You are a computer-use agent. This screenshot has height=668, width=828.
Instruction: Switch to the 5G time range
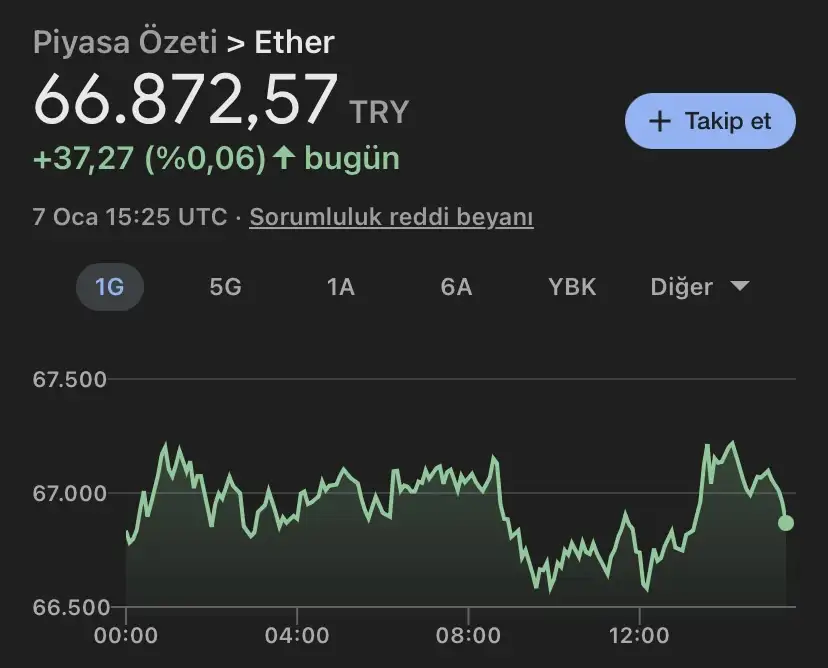[225, 288]
